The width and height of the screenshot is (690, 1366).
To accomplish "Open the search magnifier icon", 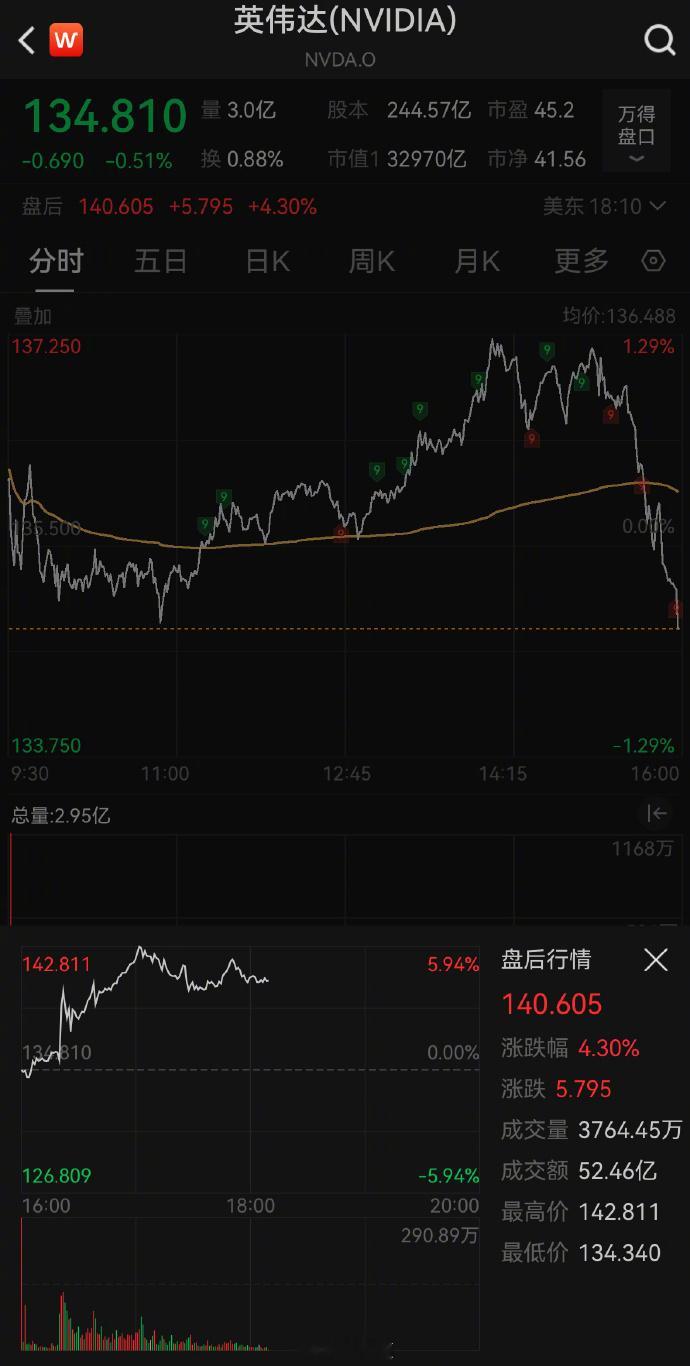I will point(659,40).
